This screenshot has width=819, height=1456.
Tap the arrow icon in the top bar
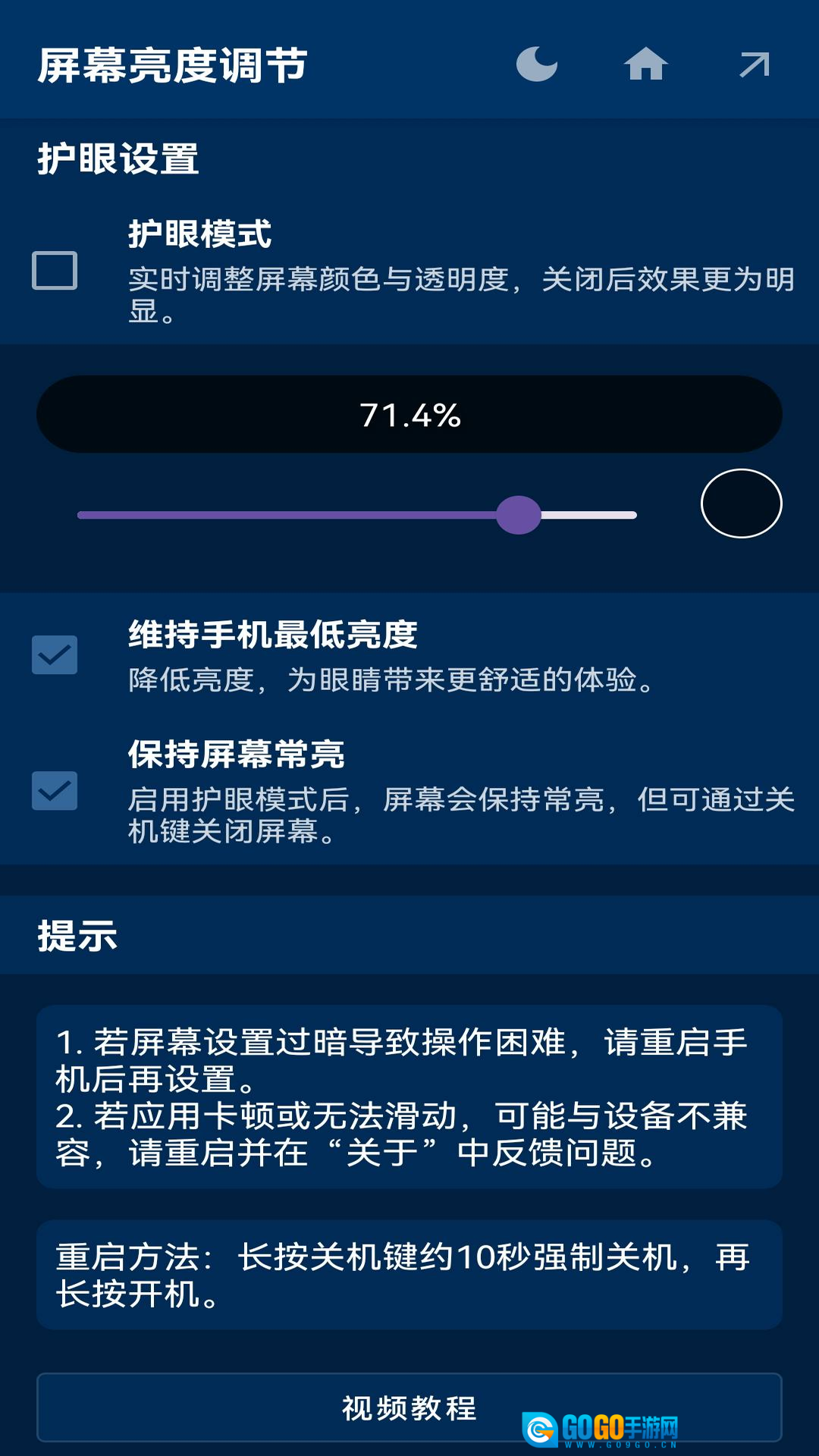(x=755, y=64)
